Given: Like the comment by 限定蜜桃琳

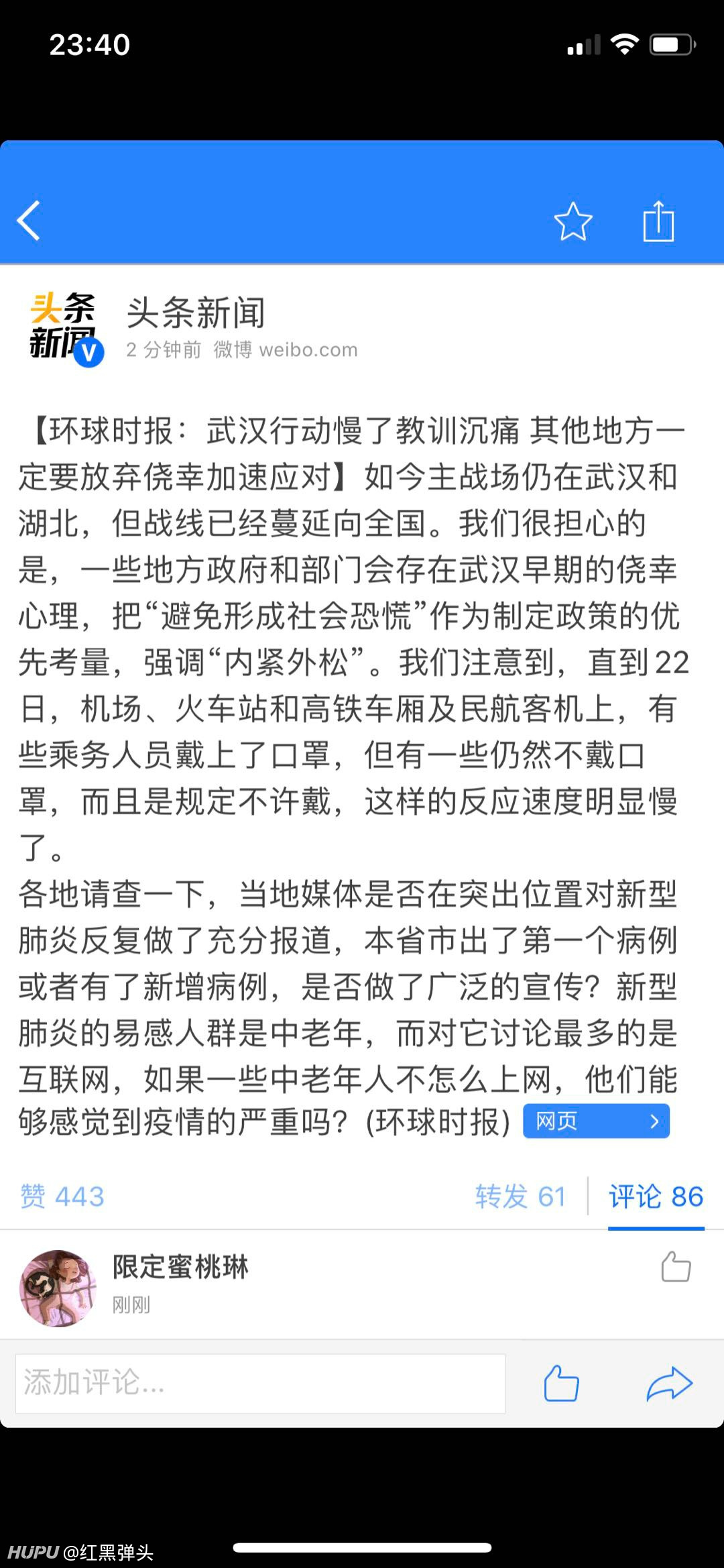Looking at the screenshot, I should pos(676,1267).
